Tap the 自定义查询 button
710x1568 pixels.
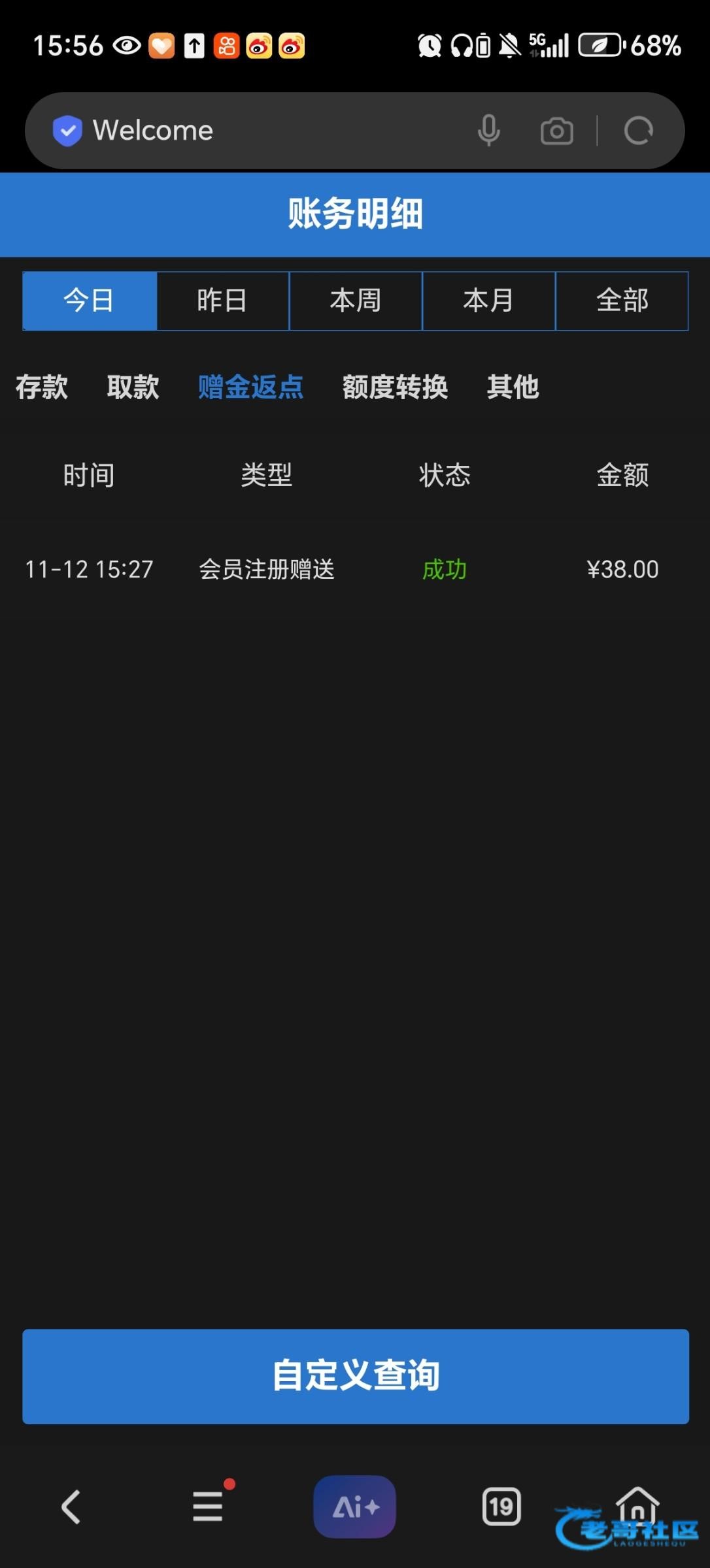(356, 1376)
